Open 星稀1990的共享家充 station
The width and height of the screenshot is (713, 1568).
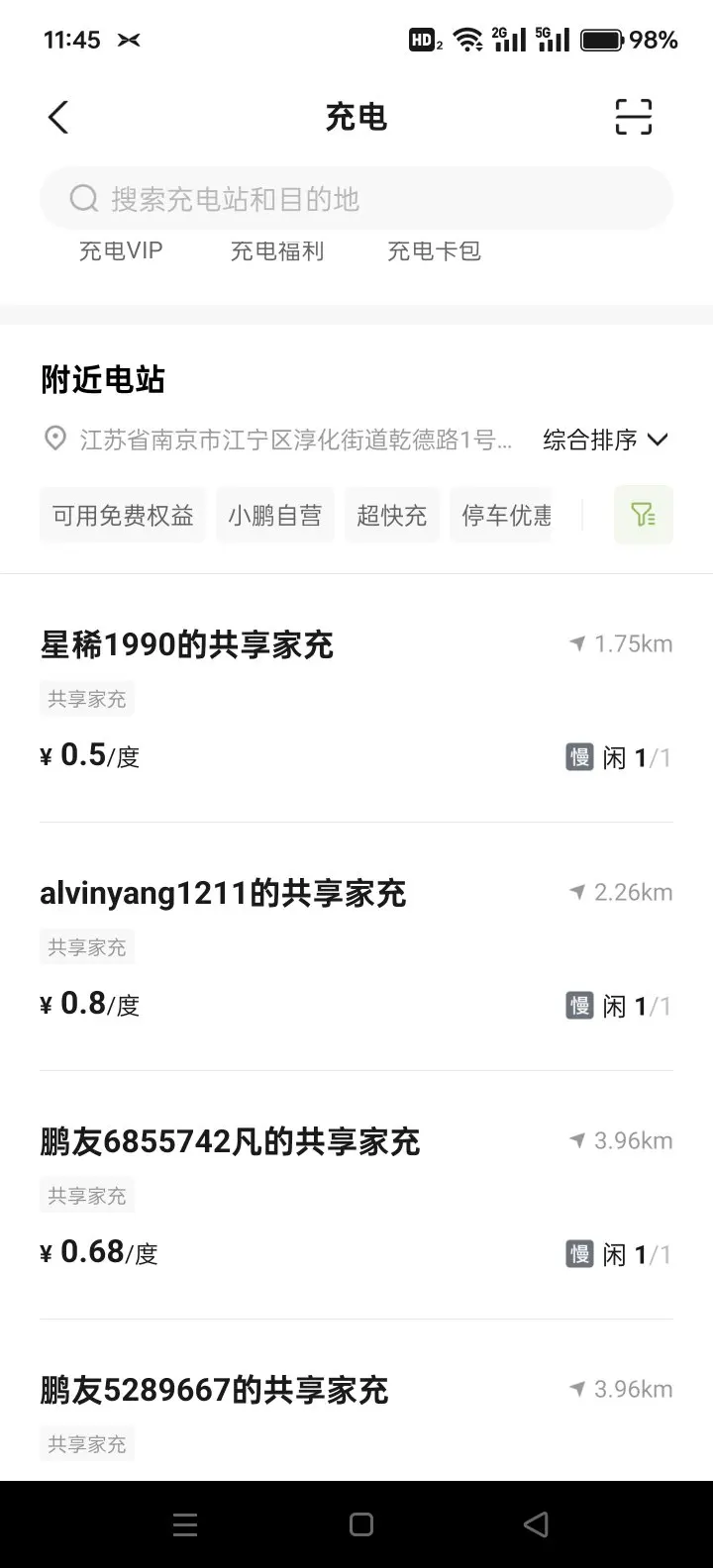356,698
